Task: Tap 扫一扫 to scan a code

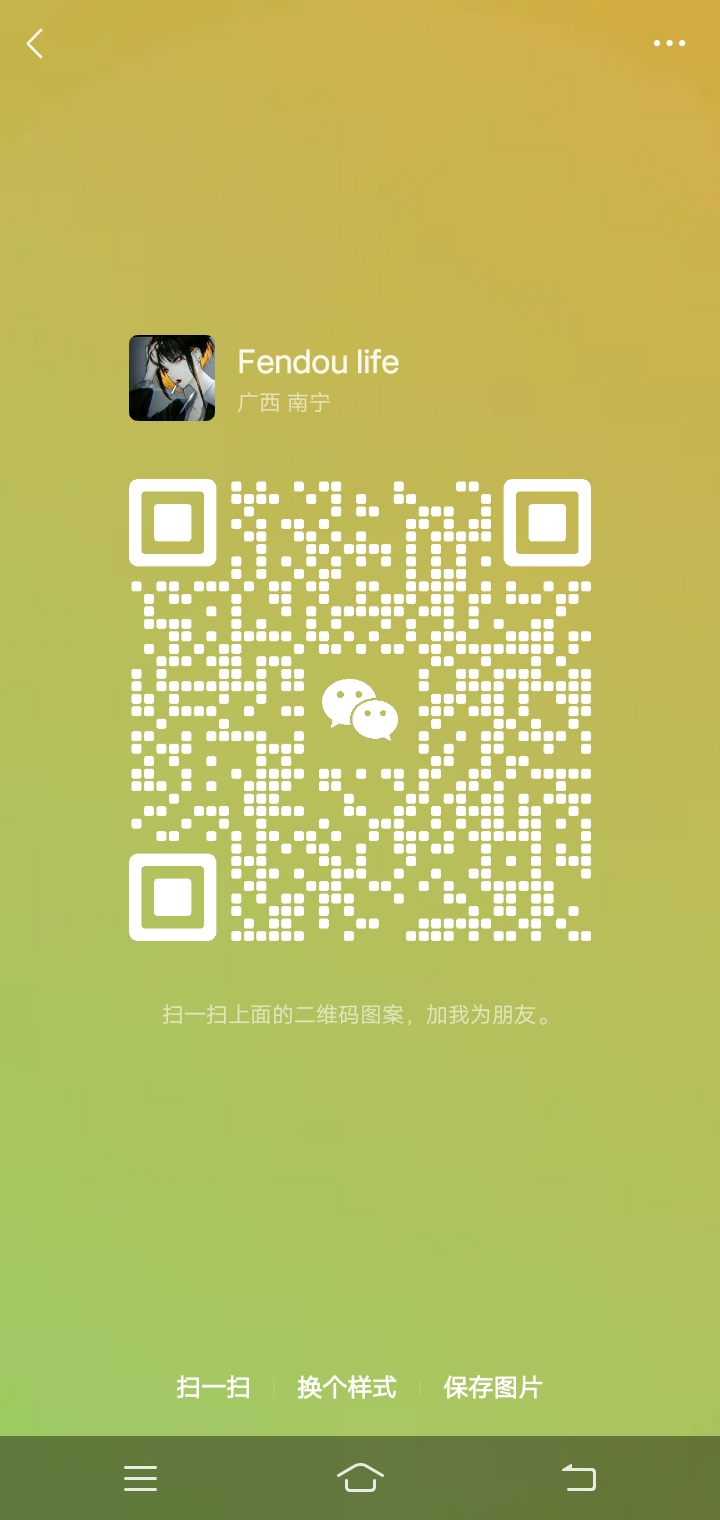Action: tap(213, 1387)
